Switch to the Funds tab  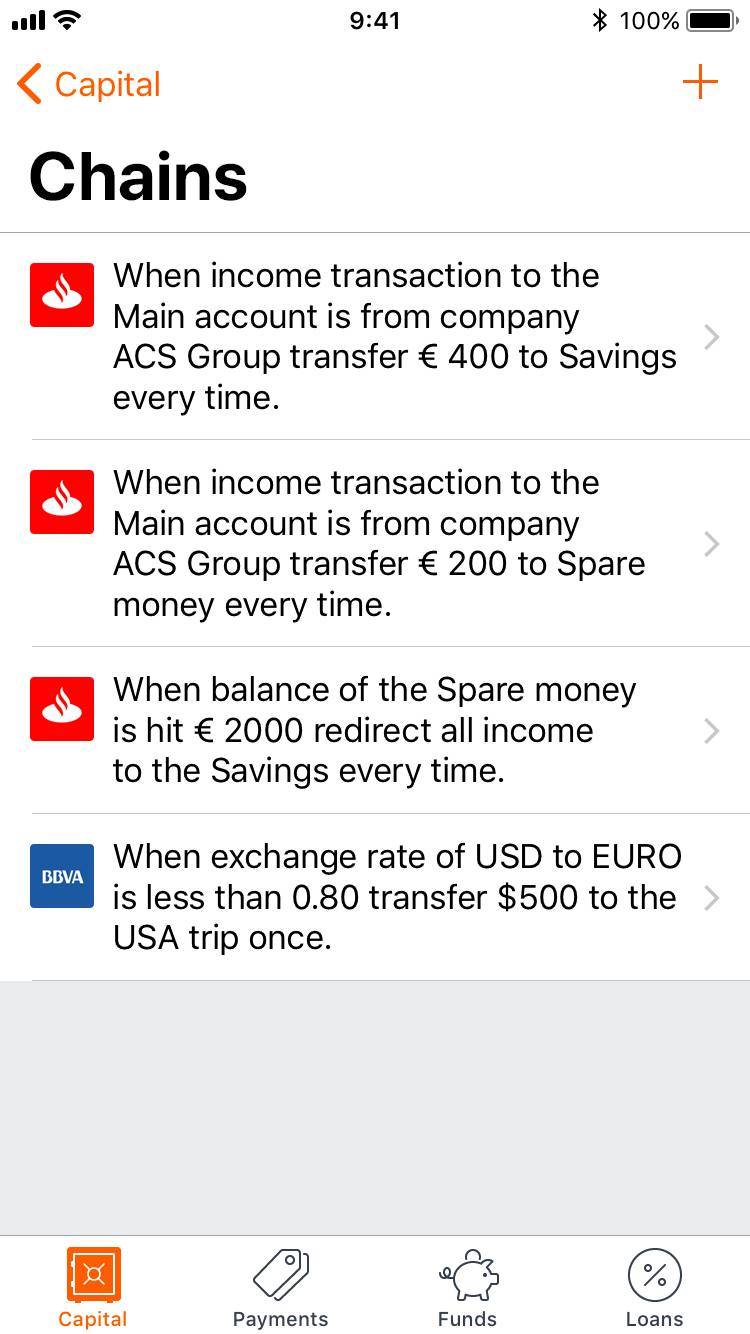(467, 1288)
